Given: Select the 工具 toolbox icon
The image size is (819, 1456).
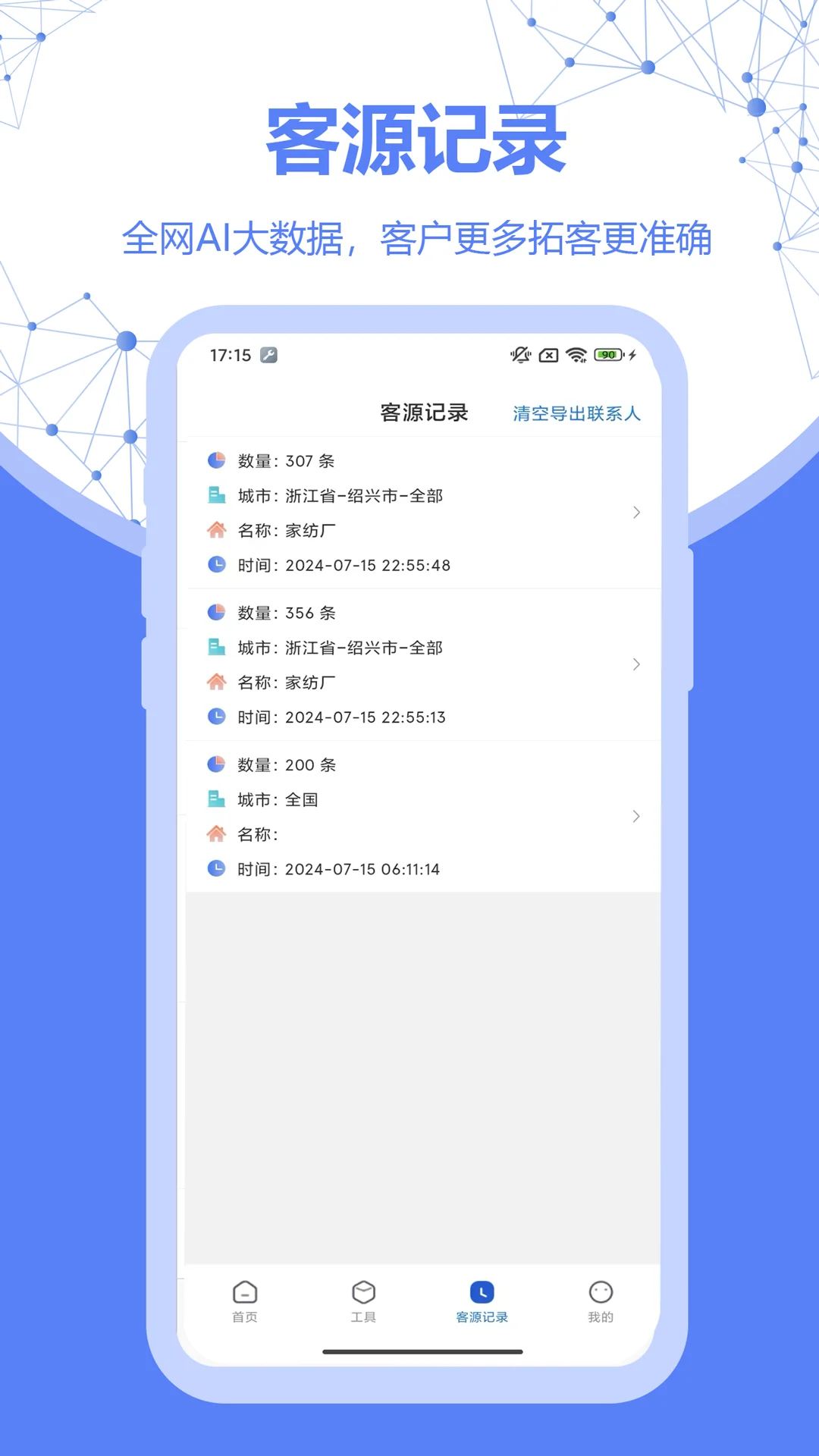Looking at the screenshot, I should [363, 1291].
